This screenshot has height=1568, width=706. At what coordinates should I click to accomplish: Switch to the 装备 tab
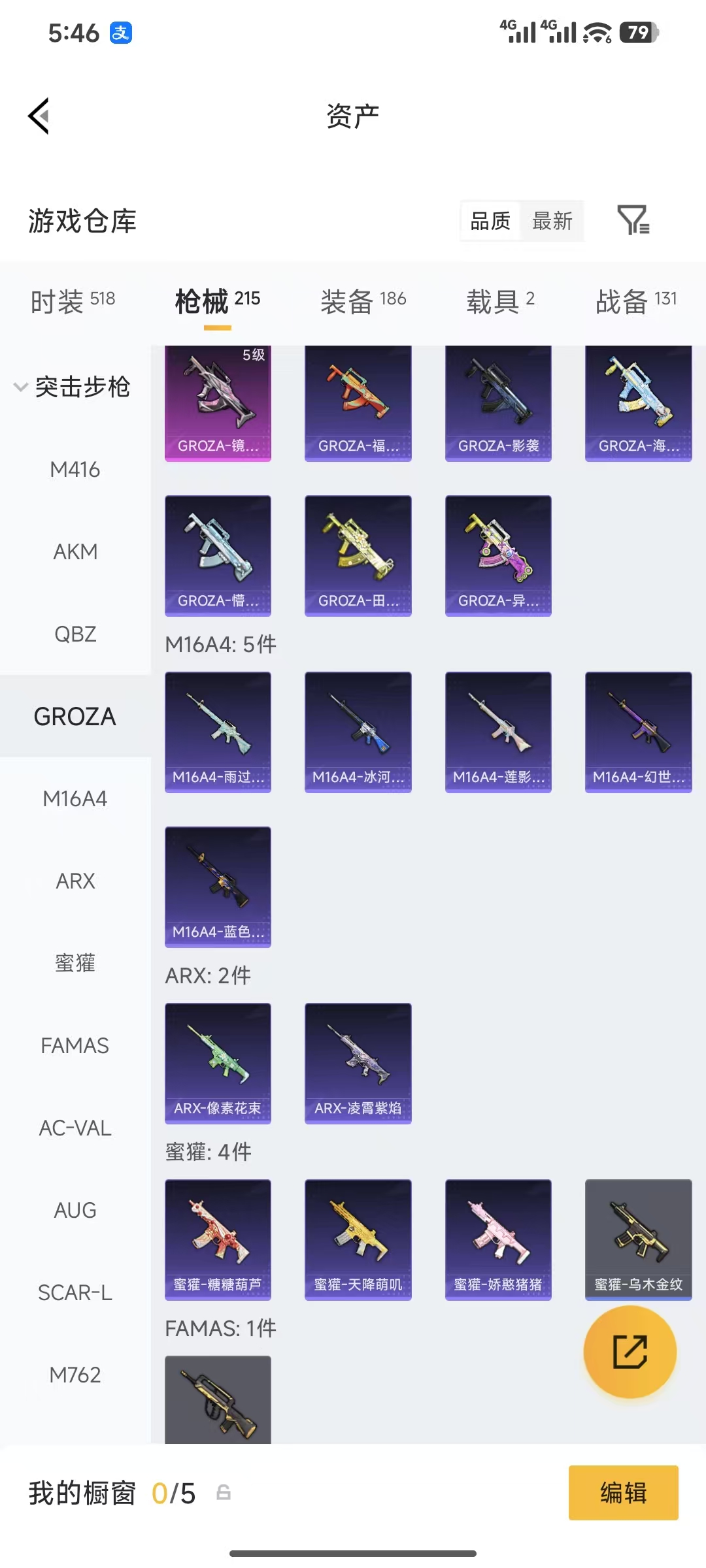(x=363, y=301)
